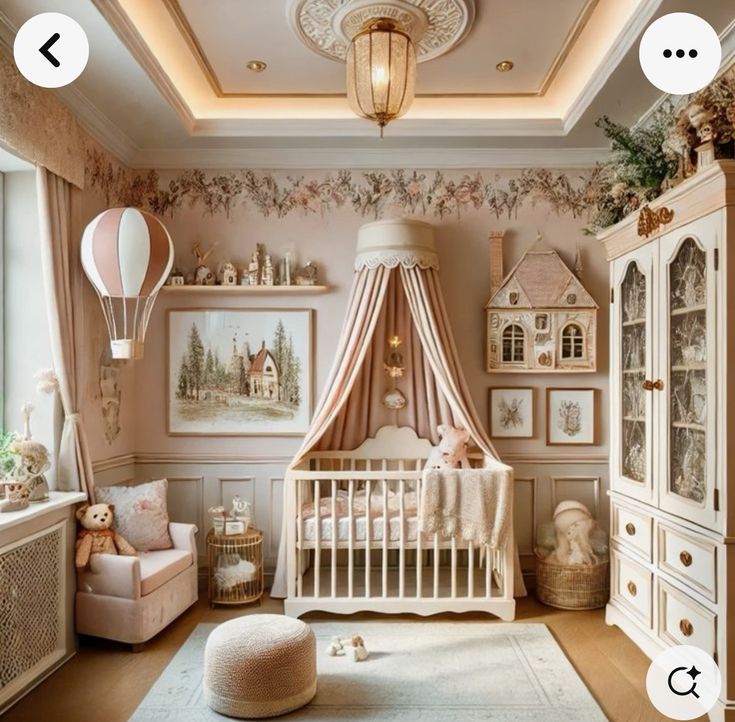Start visual search on this image
The image size is (735, 722).
683,682
